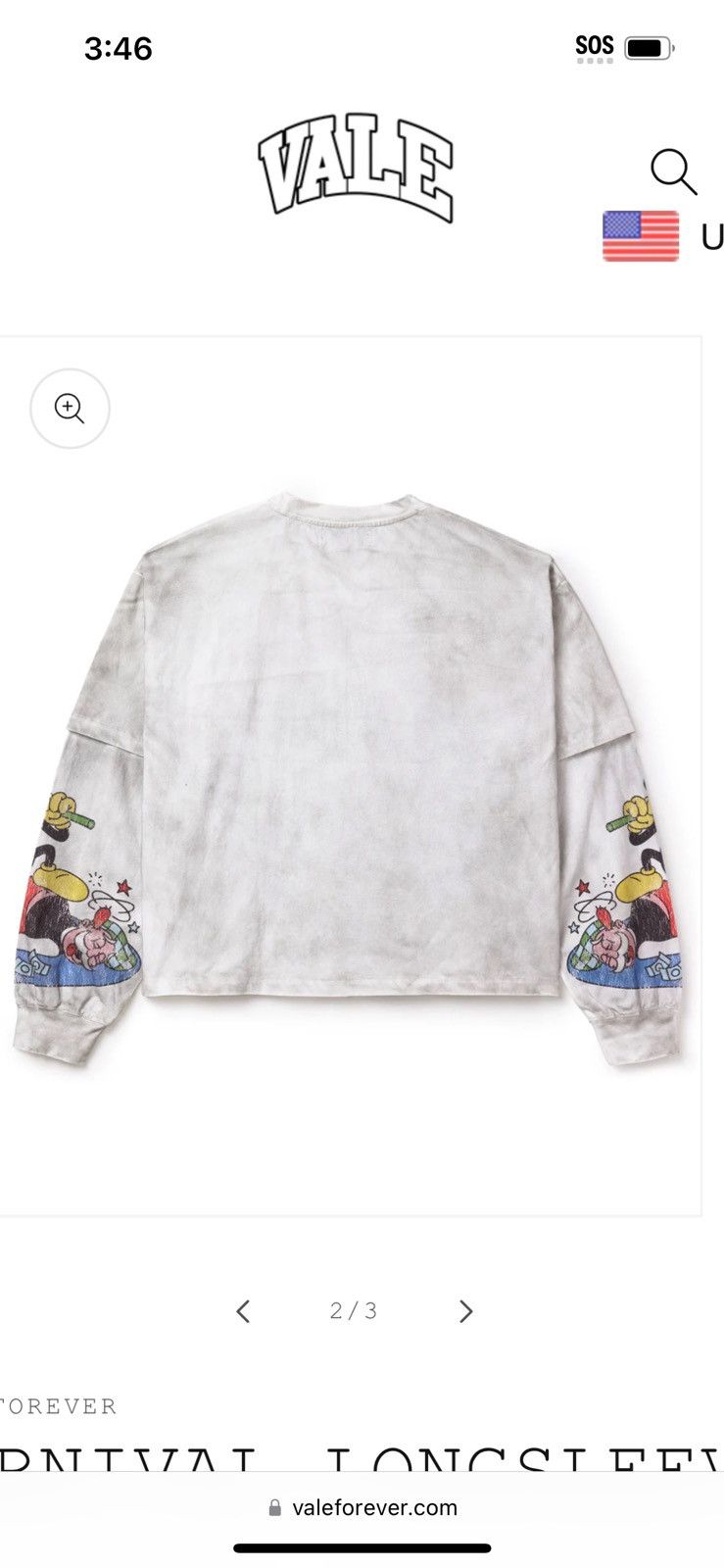Tap the valeforever.com address bar

[x=362, y=1507]
